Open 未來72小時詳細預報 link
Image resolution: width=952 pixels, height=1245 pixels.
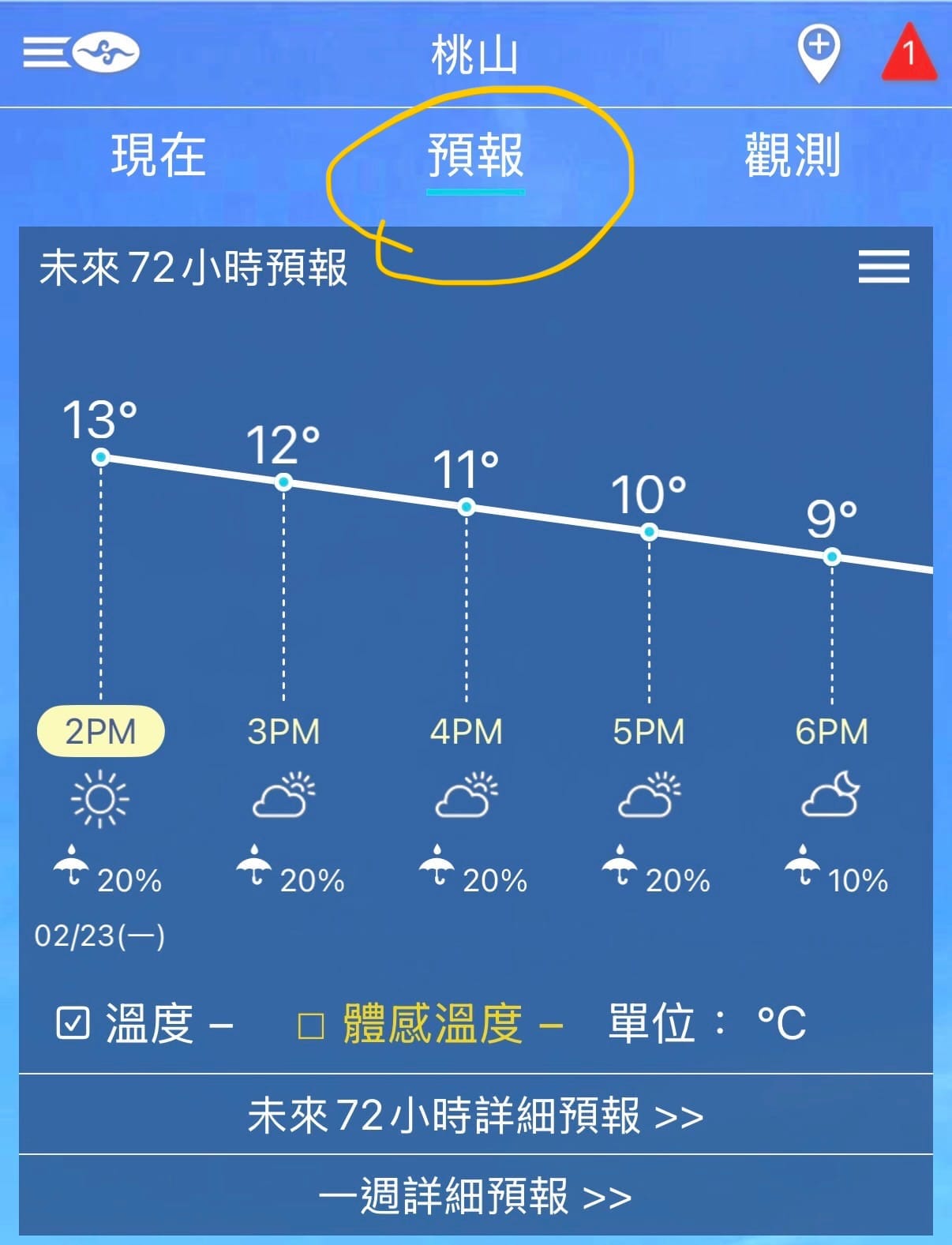pos(475,1115)
